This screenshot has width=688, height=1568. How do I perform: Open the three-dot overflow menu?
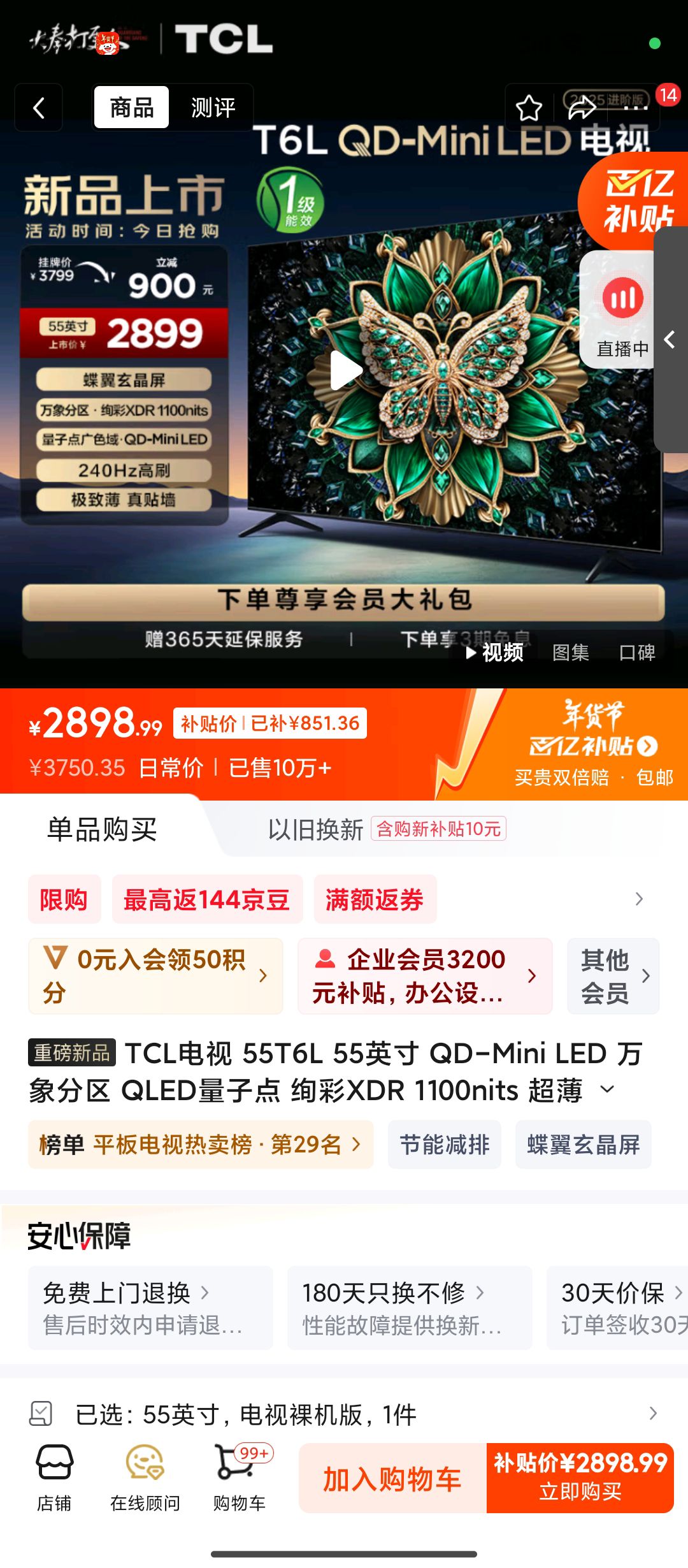(636, 108)
